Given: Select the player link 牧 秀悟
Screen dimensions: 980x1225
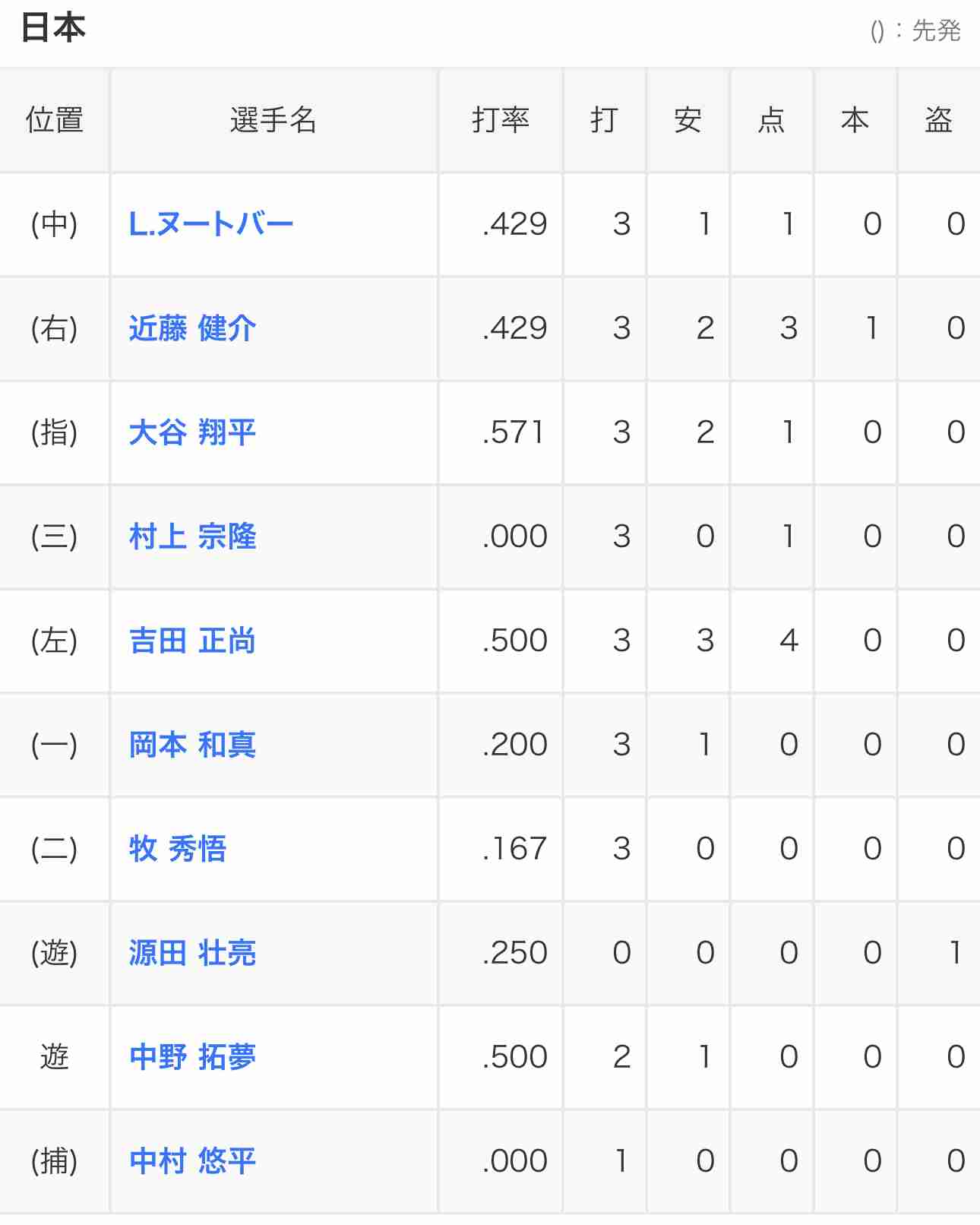Looking at the screenshot, I should tap(178, 849).
